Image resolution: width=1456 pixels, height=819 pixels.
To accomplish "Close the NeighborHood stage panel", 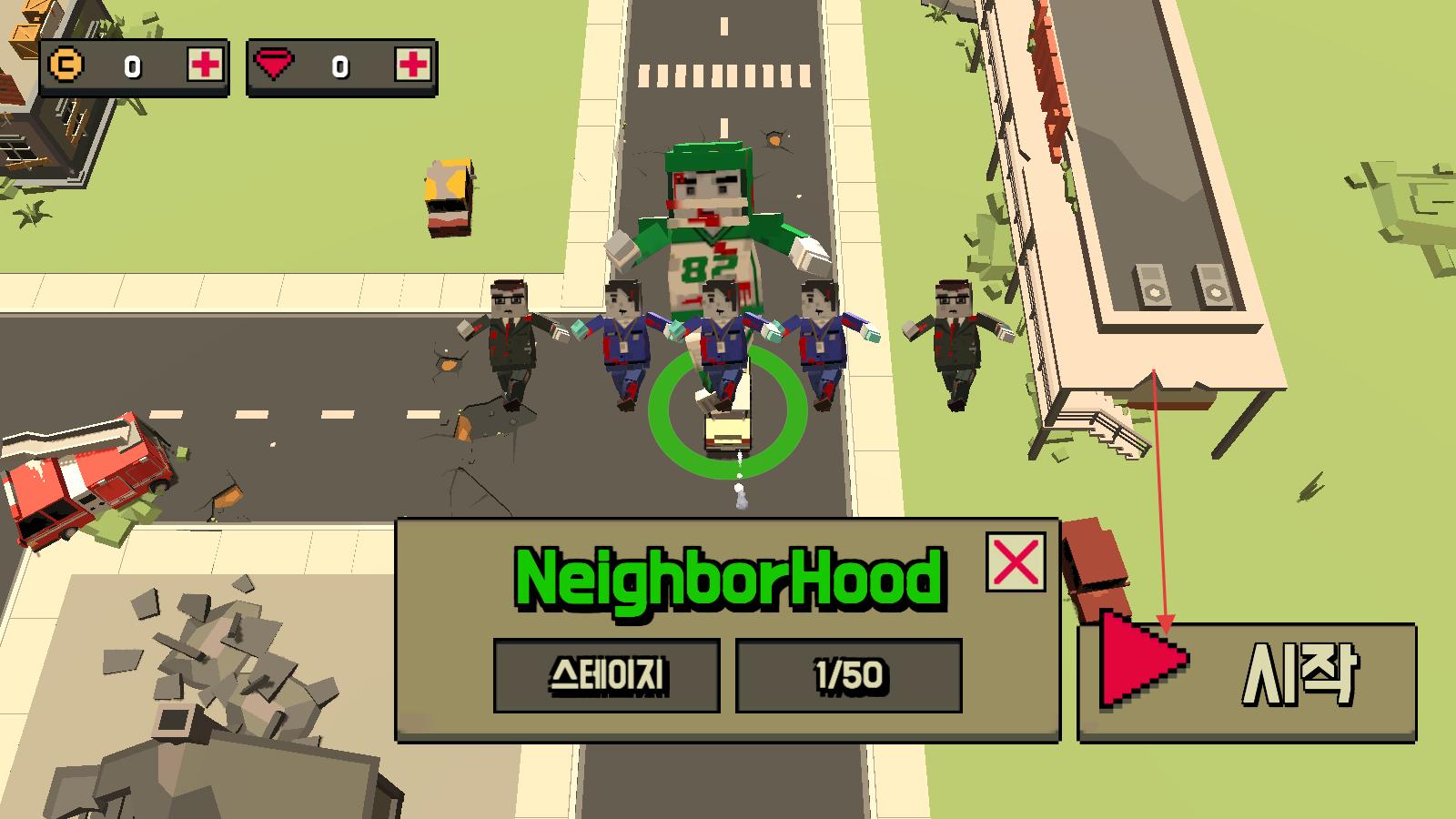I will pyautogui.click(x=1016, y=561).
